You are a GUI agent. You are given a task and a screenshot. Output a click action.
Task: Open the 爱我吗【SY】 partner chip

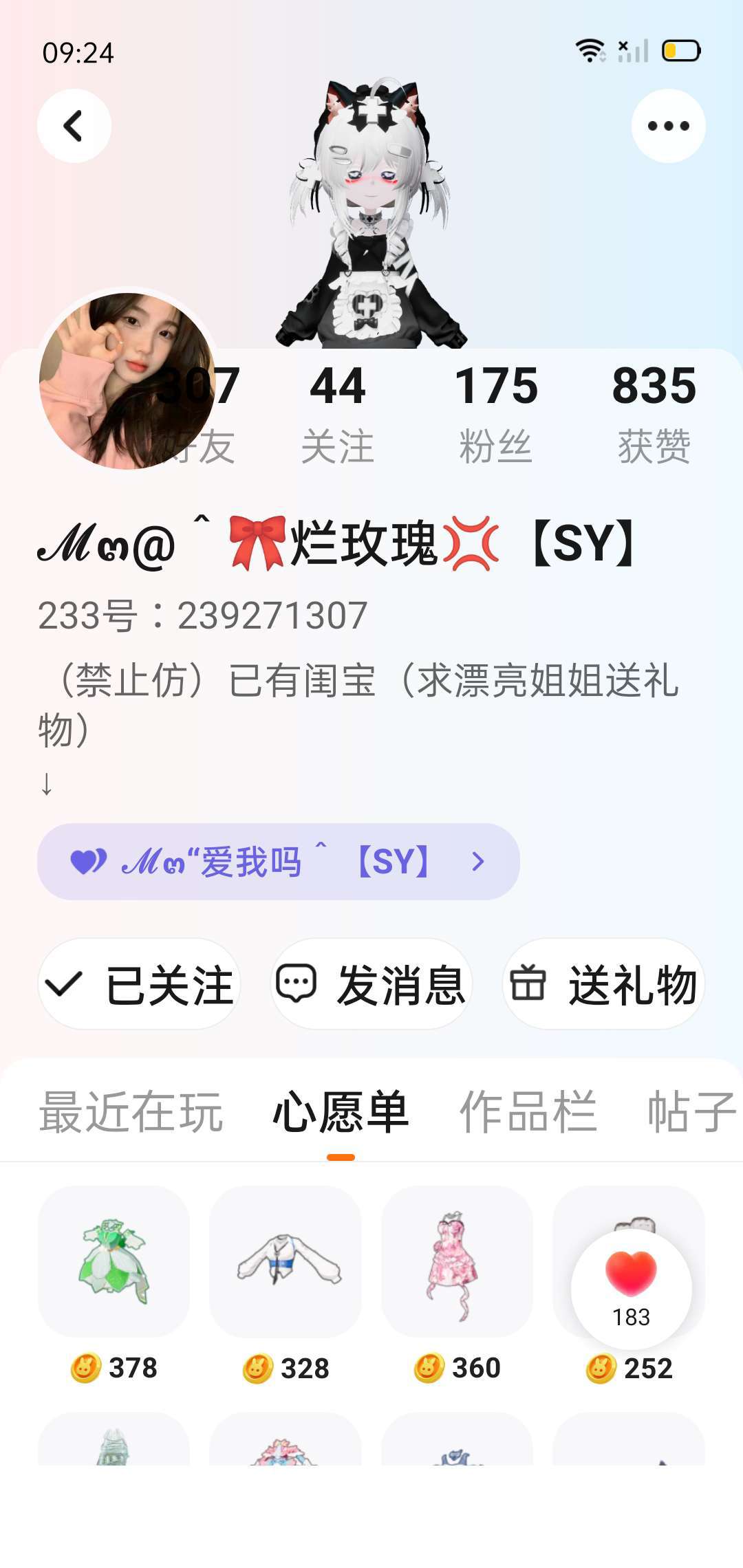pos(278,861)
